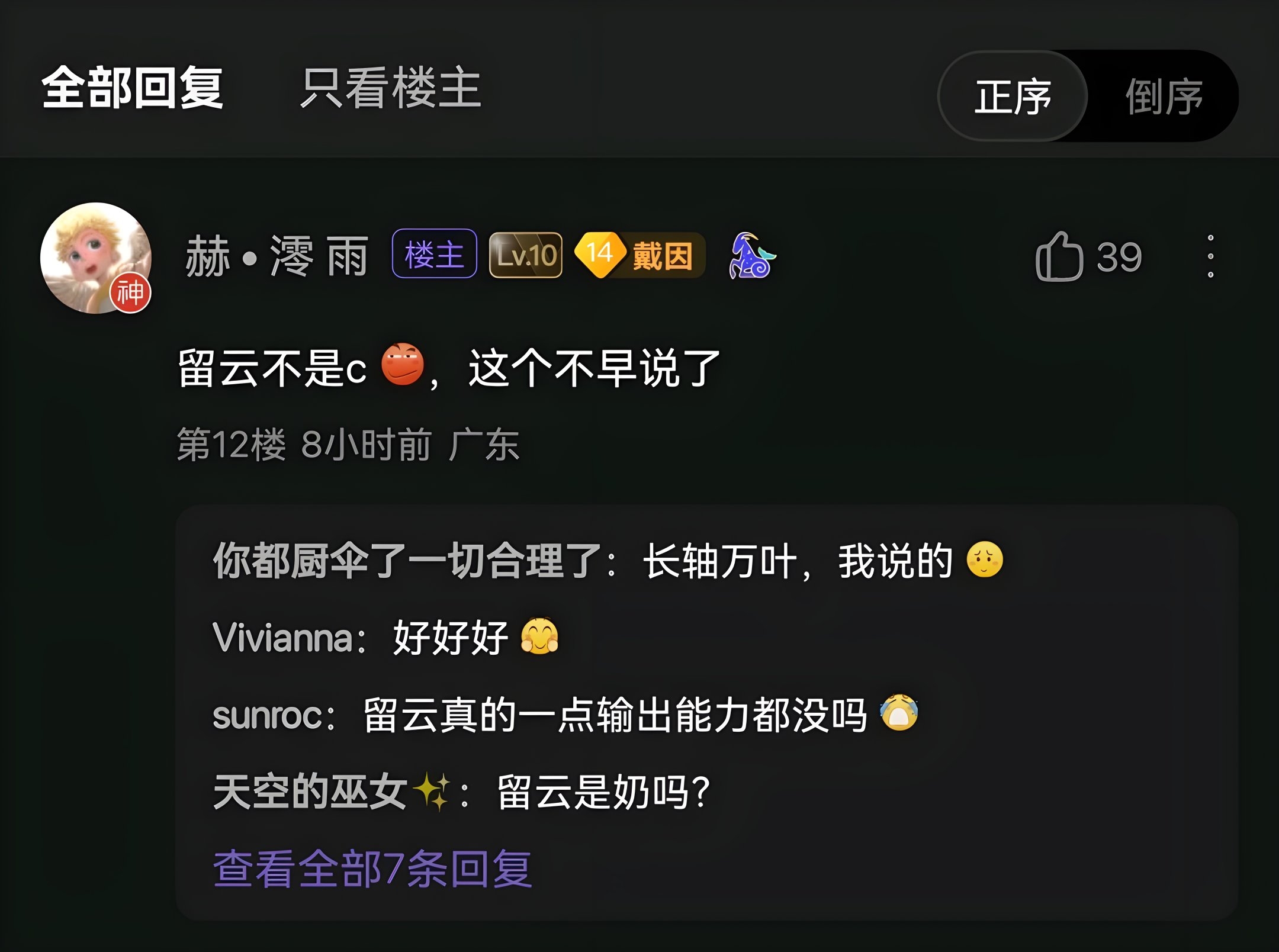
Task: Open Vivianna's profile from the reply
Action: (x=283, y=638)
